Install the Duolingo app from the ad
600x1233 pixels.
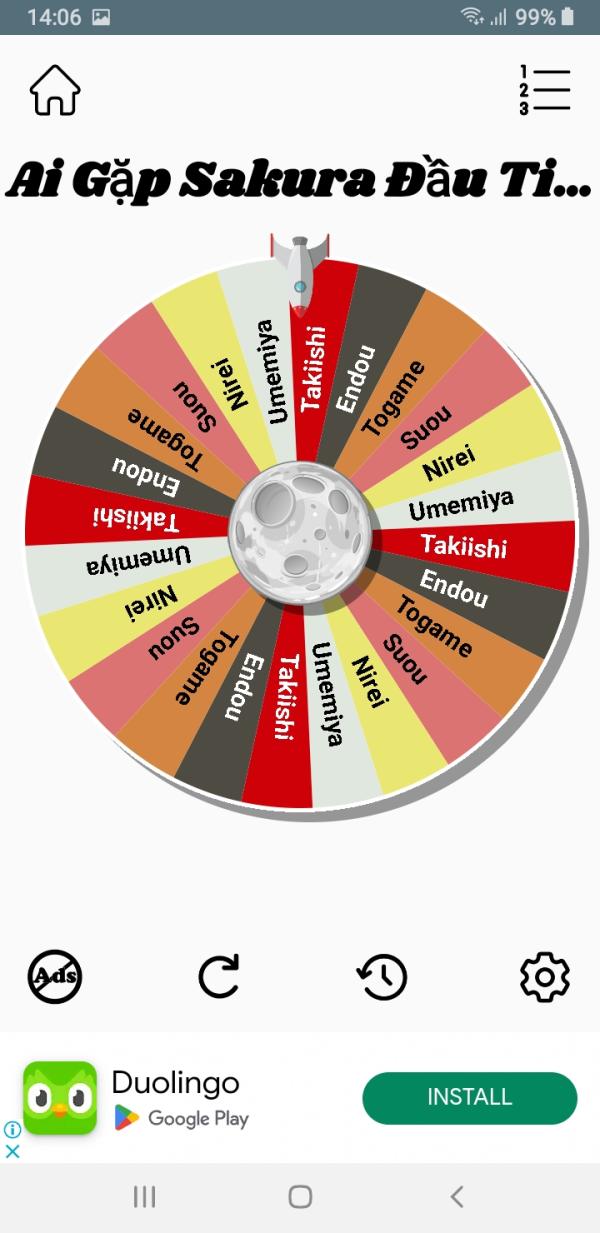[x=469, y=1097]
